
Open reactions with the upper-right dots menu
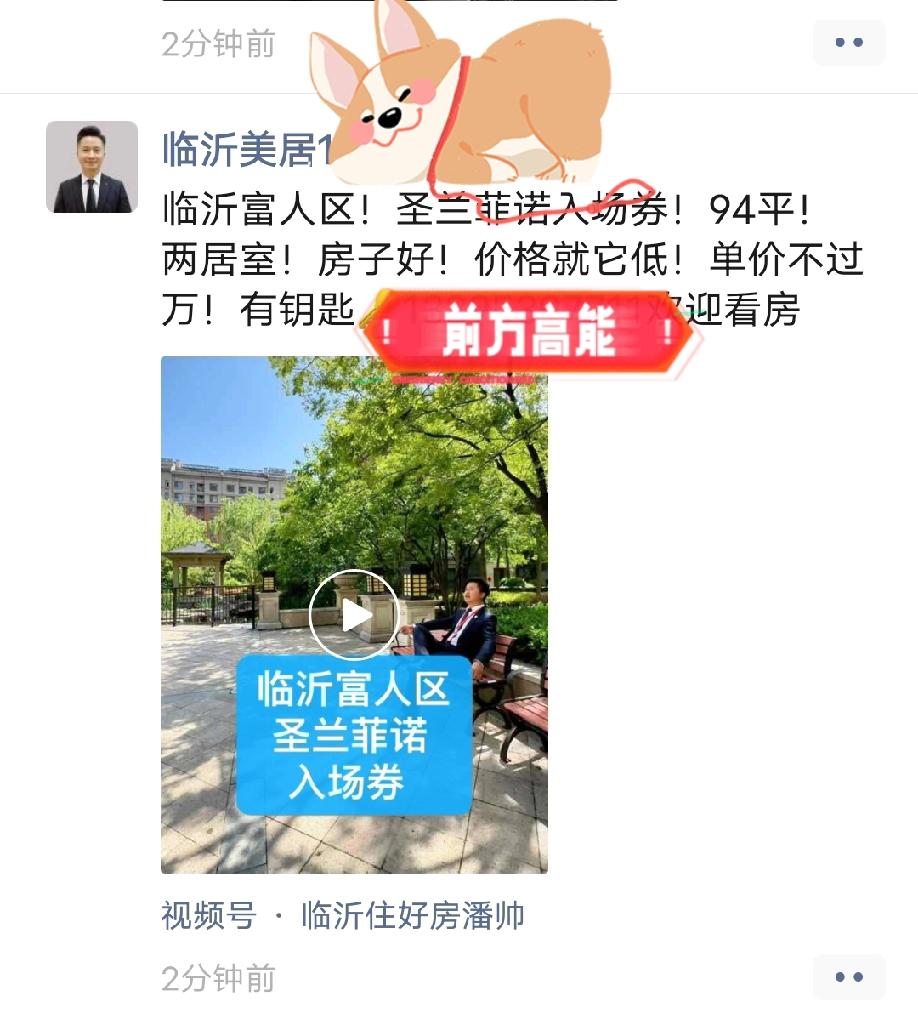pyautogui.click(x=849, y=42)
